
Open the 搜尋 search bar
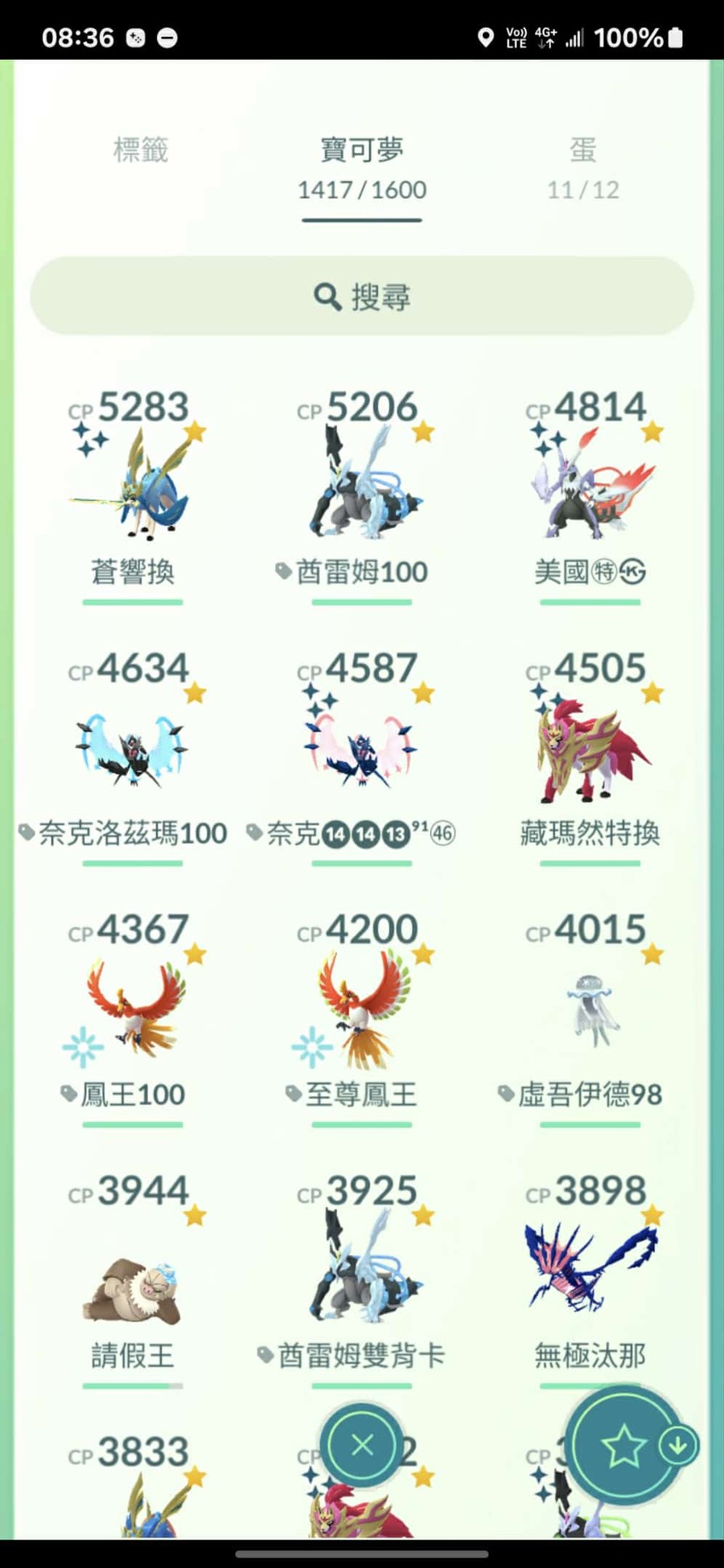pos(362,296)
